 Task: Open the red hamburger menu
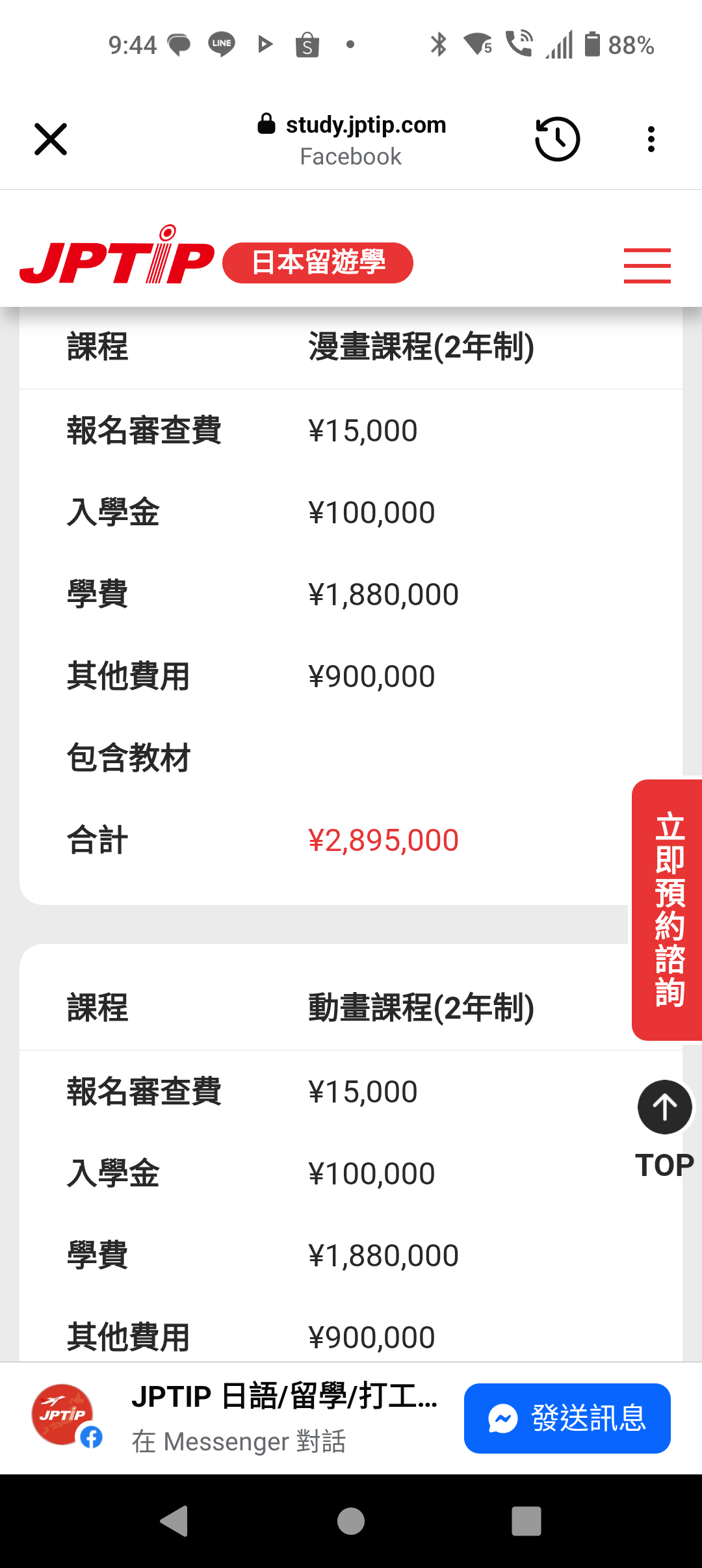(647, 265)
